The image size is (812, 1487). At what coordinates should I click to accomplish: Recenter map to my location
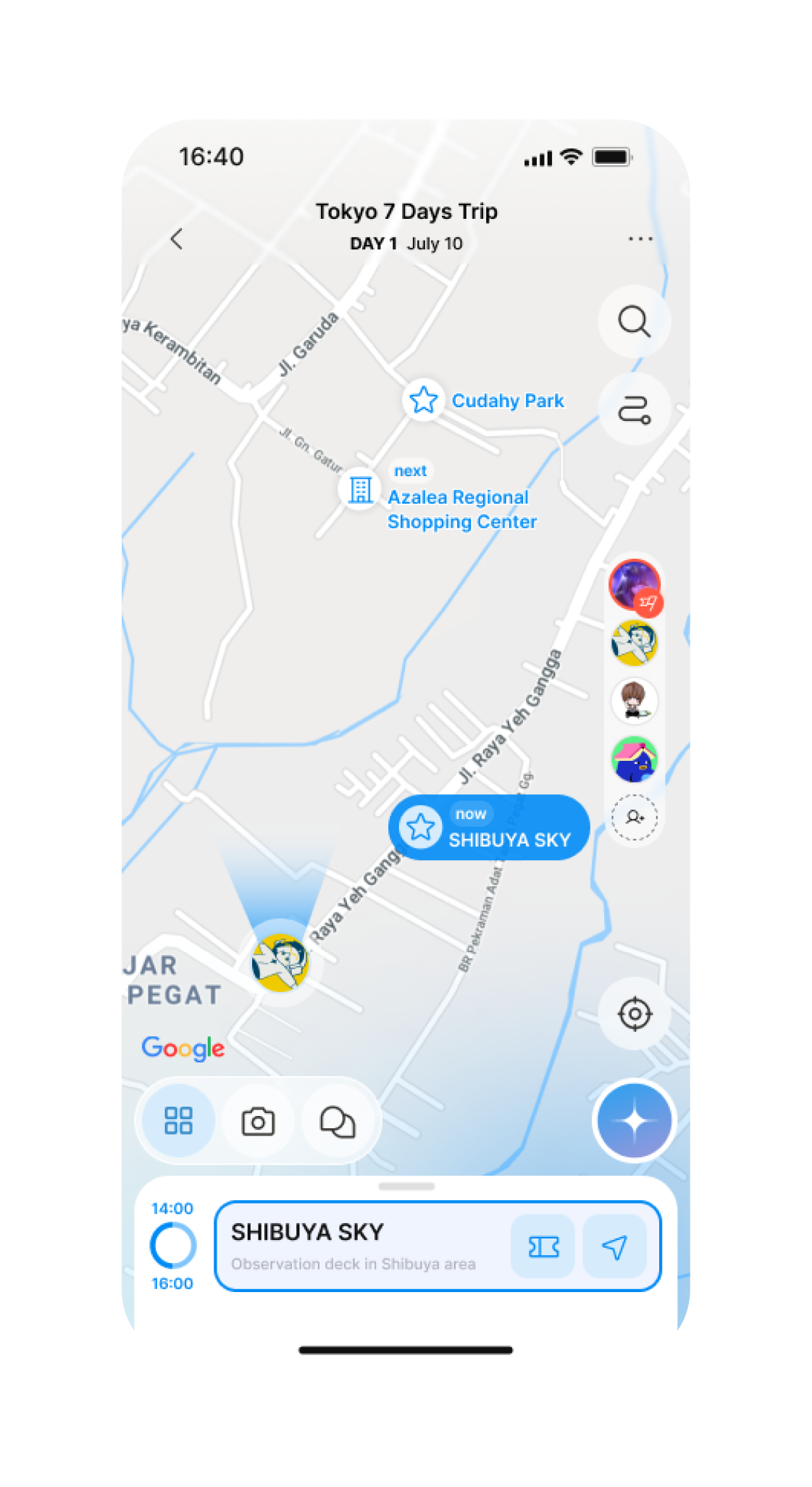[635, 1013]
